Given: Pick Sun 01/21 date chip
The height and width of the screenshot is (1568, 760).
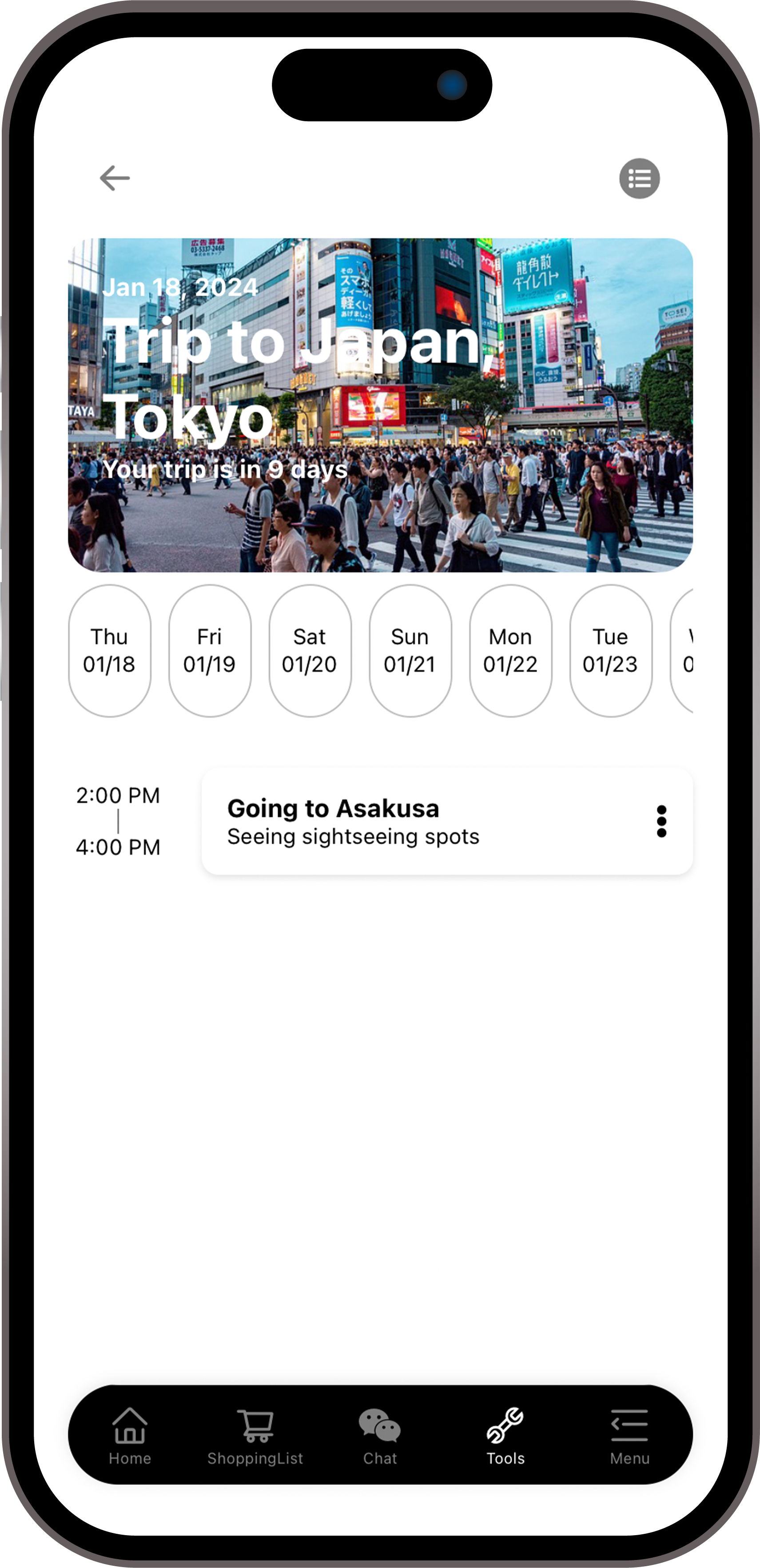Looking at the screenshot, I should tap(410, 650).
